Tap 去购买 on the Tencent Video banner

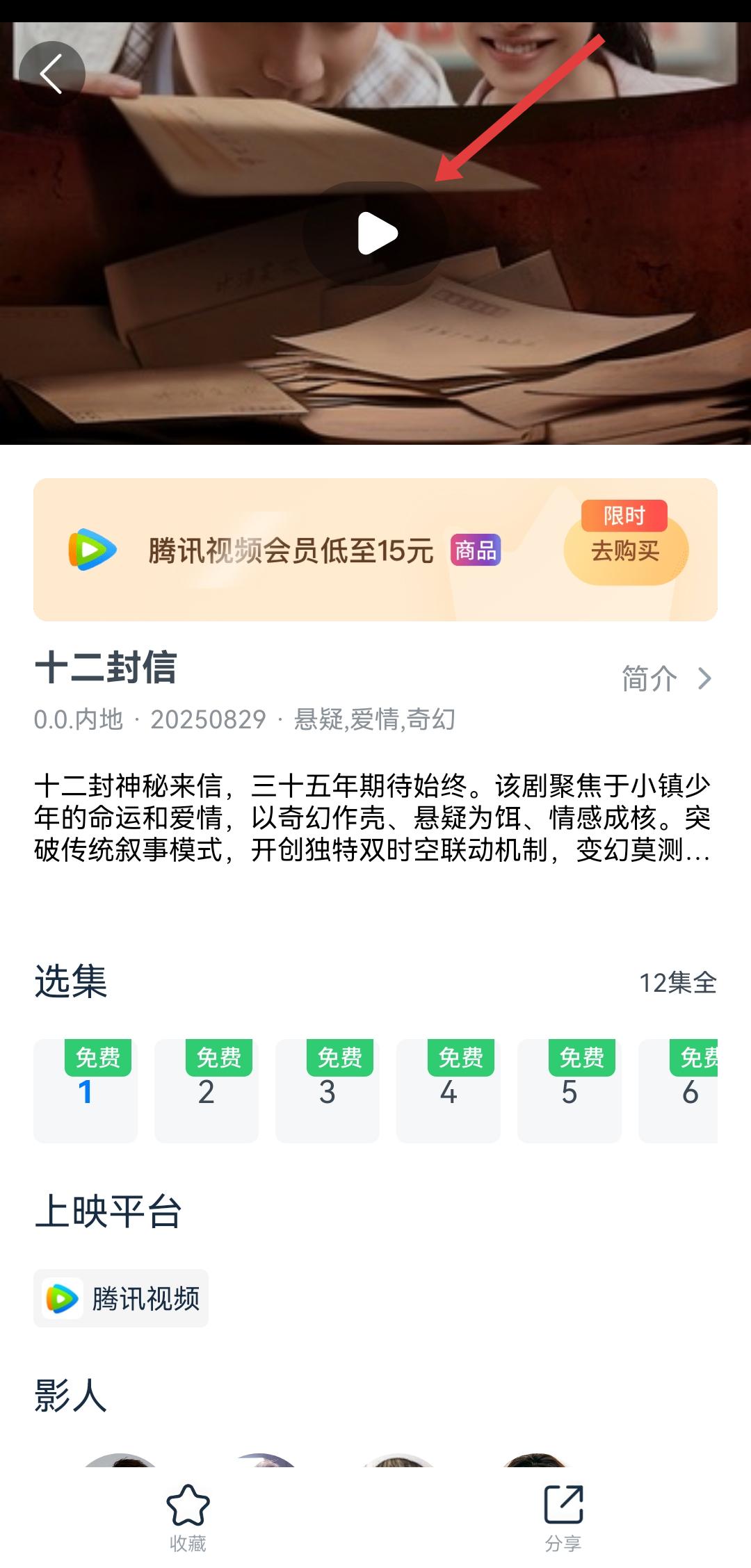pos(625,551)
